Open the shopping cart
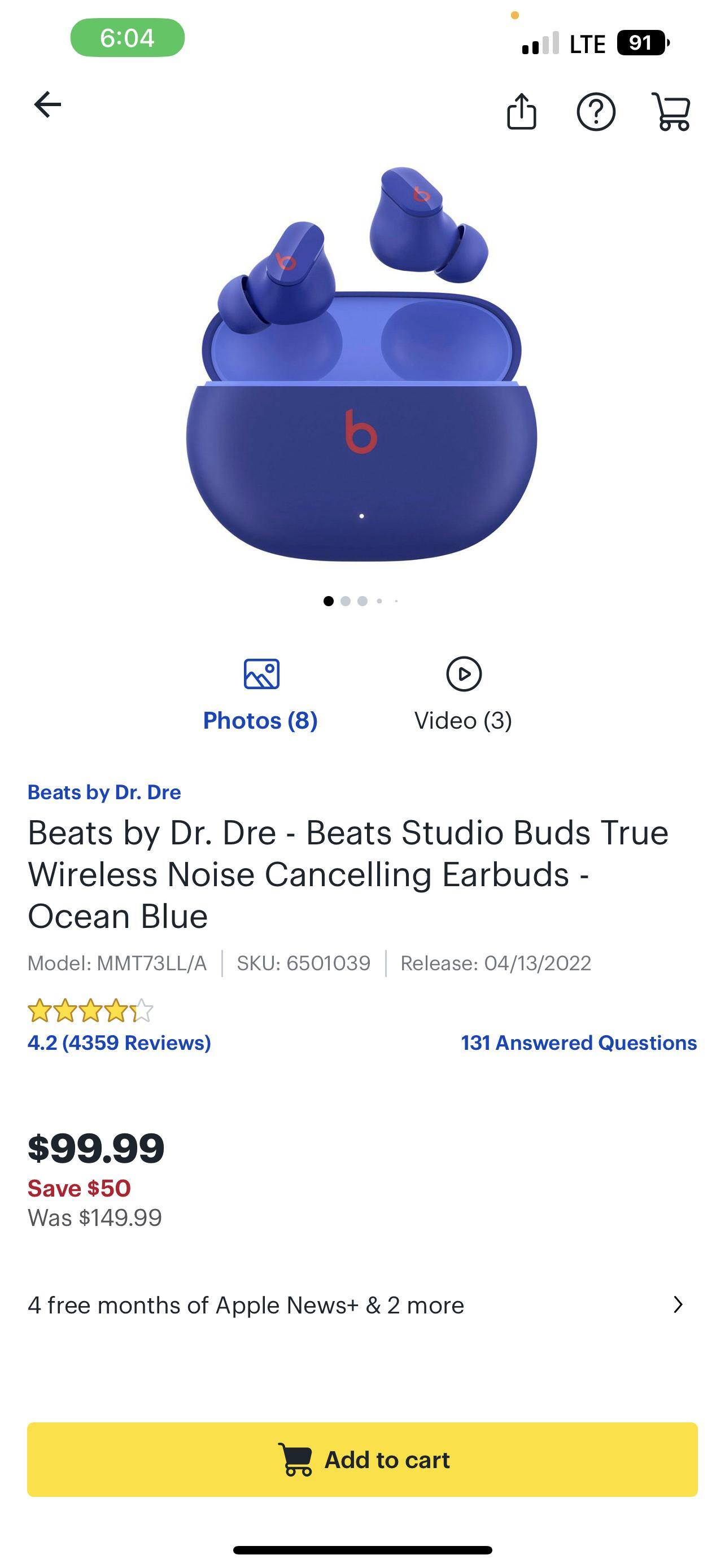Viewport: 725px width, 1568px height. [671, 111]
